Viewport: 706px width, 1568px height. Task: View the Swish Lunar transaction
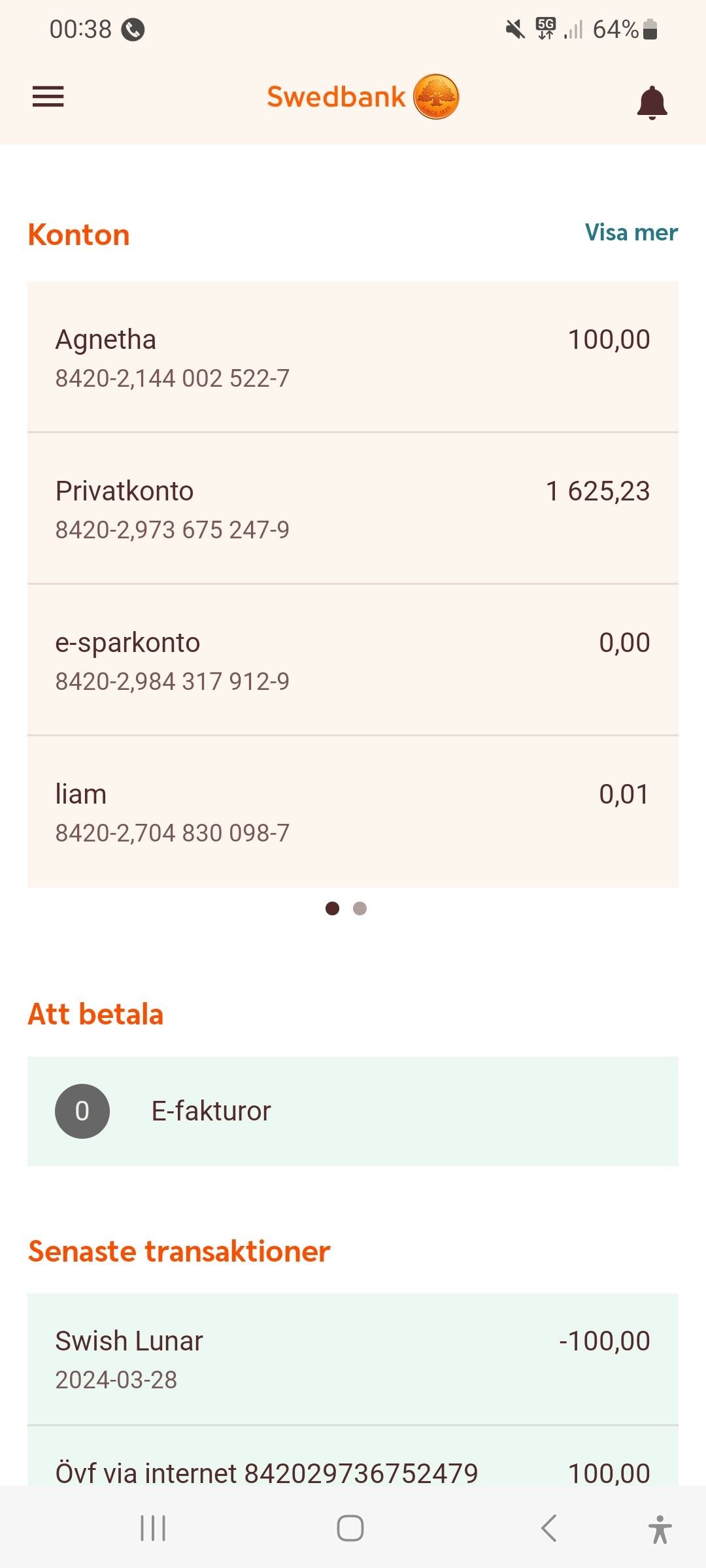(x=353, y=1359)
